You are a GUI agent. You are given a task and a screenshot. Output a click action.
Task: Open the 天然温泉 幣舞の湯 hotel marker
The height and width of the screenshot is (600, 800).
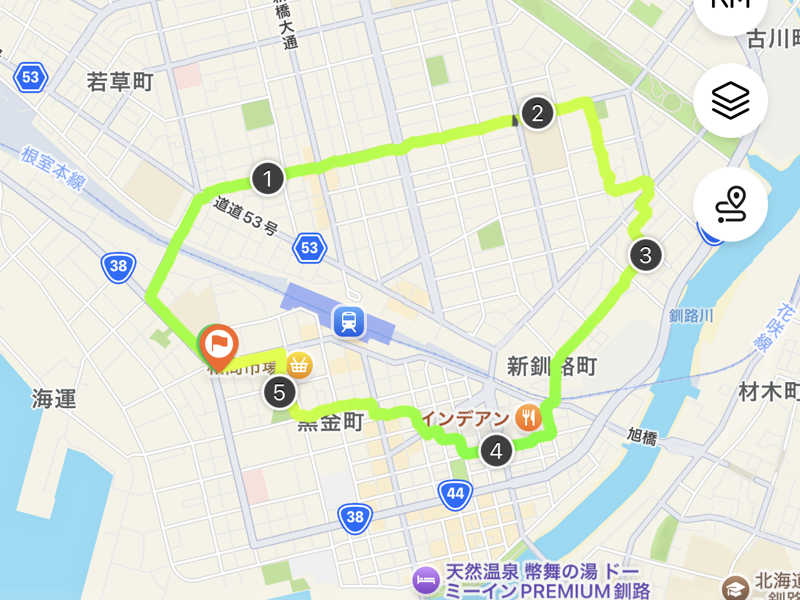pyautogui.click(x=424, y=577)
